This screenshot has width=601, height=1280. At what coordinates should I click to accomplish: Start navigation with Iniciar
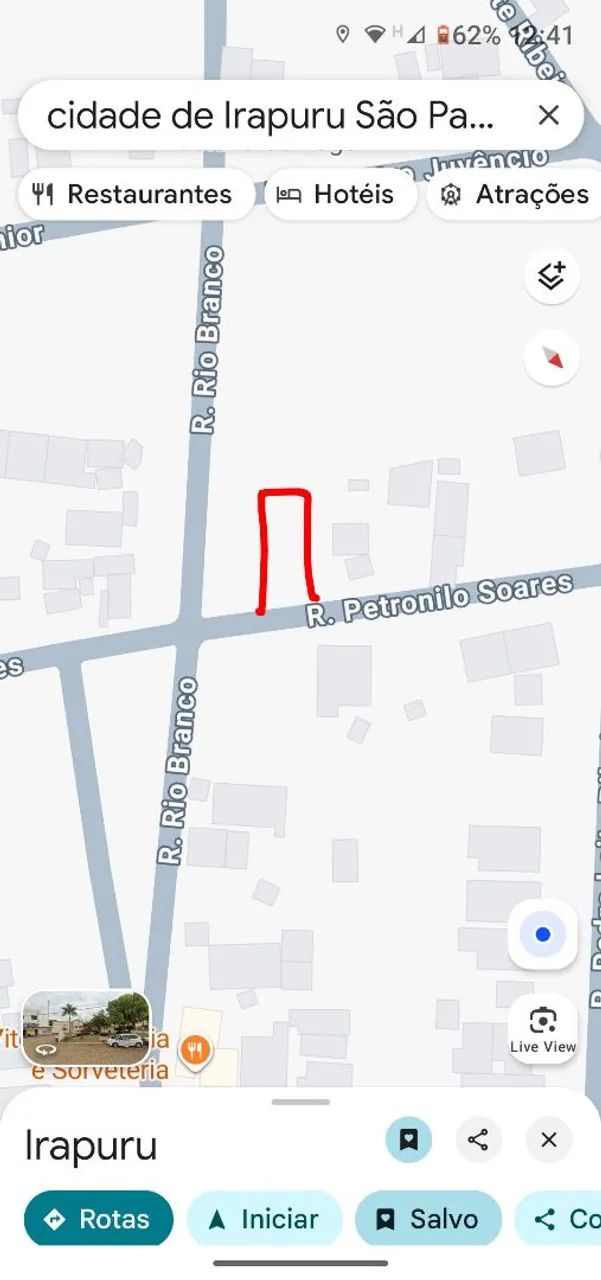pos(264,1219)
